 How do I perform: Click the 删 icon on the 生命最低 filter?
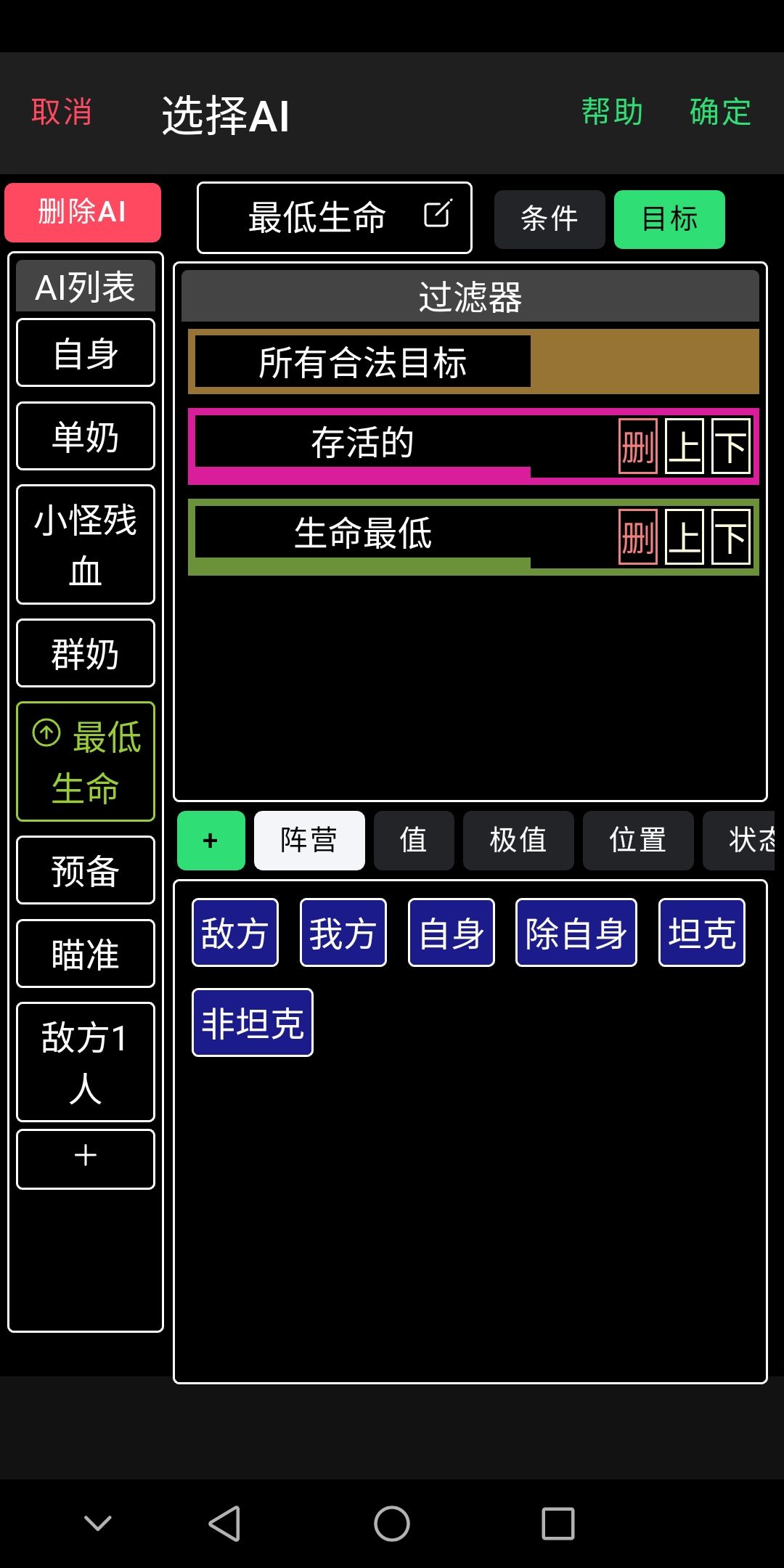[637, 539]
